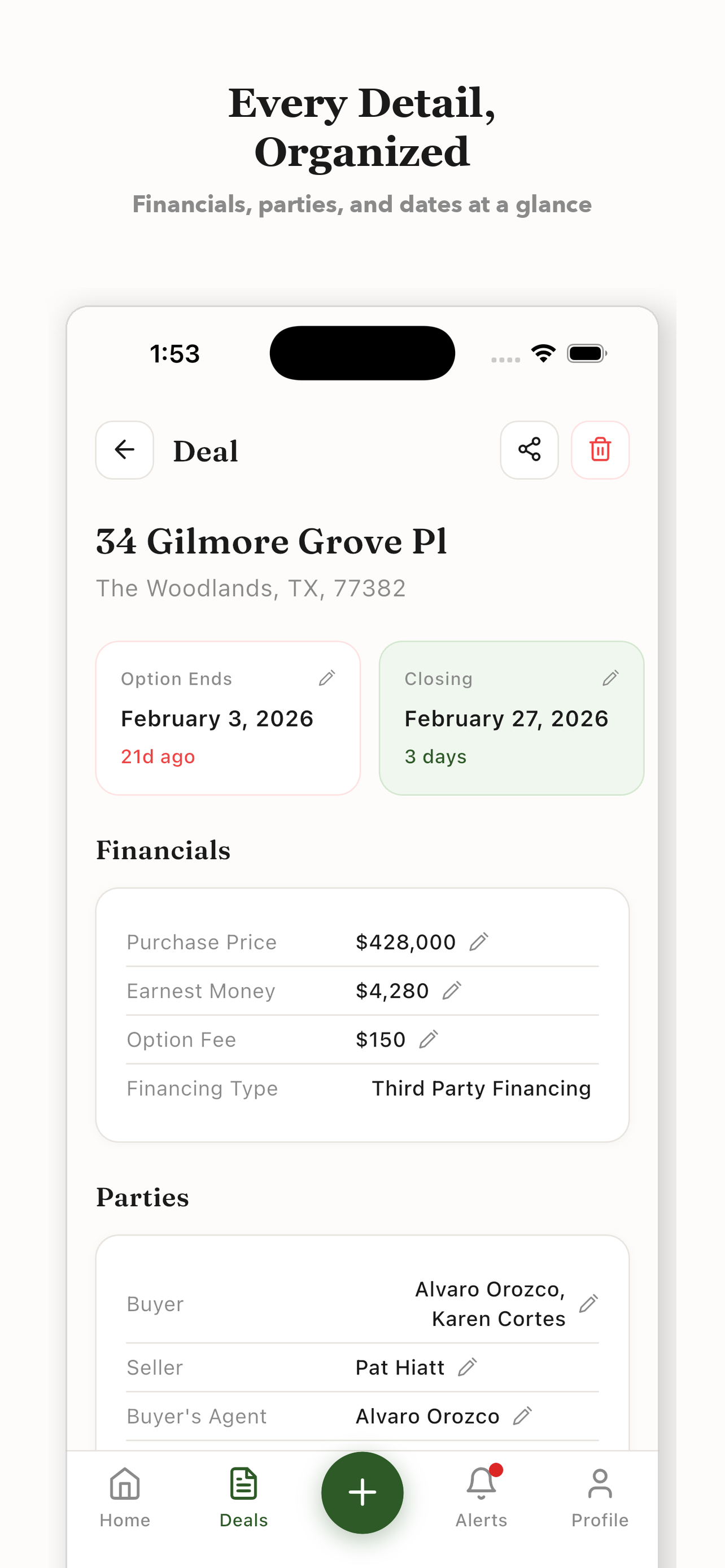
Task: Edit the Purchase Price value
Action: tap(479, 941)
